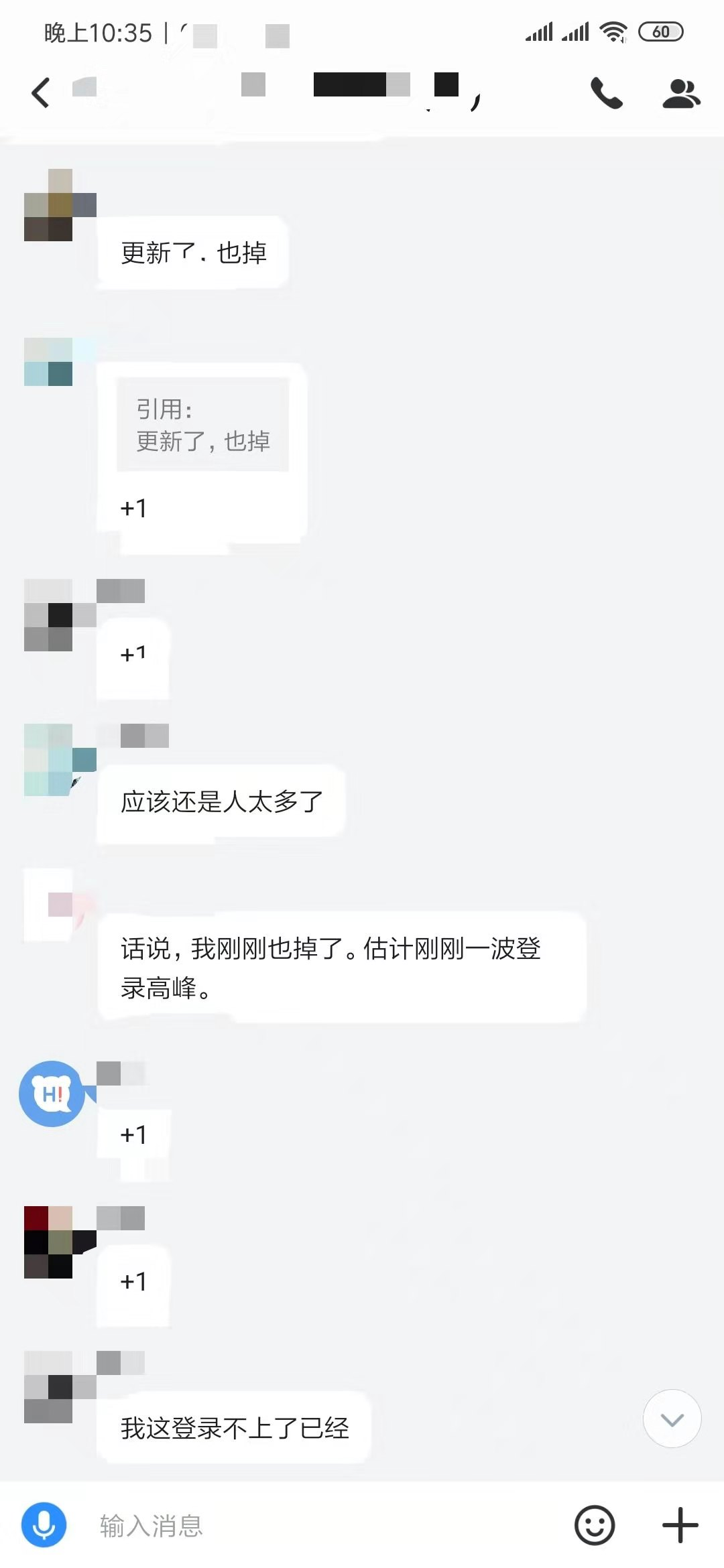Start a voice call
The image size is (724, 1568).
point(607,93)
